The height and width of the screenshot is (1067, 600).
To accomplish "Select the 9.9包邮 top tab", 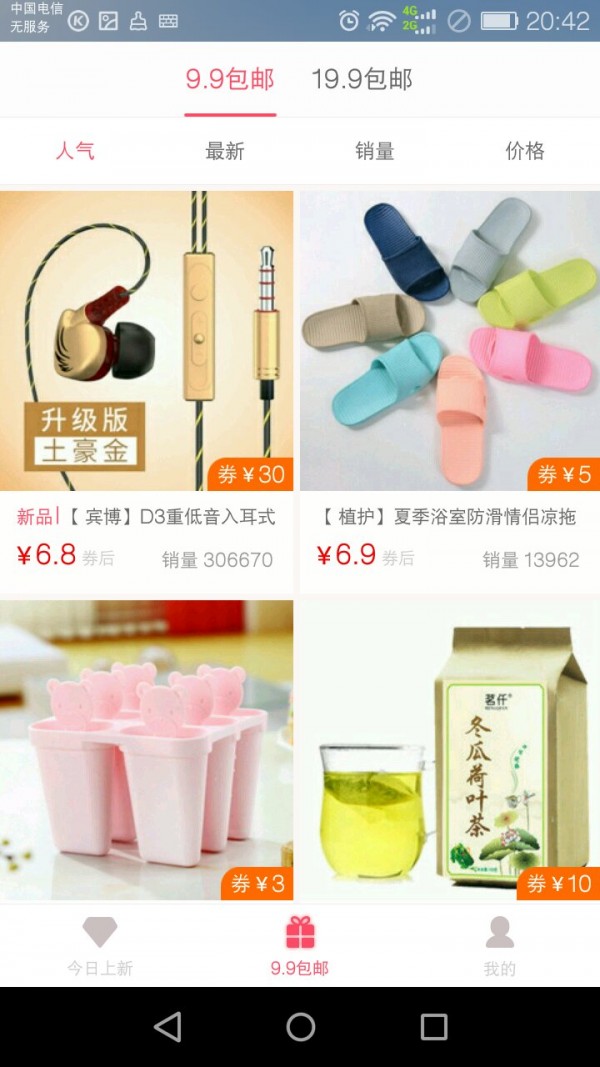I will [x=230, y=80].
